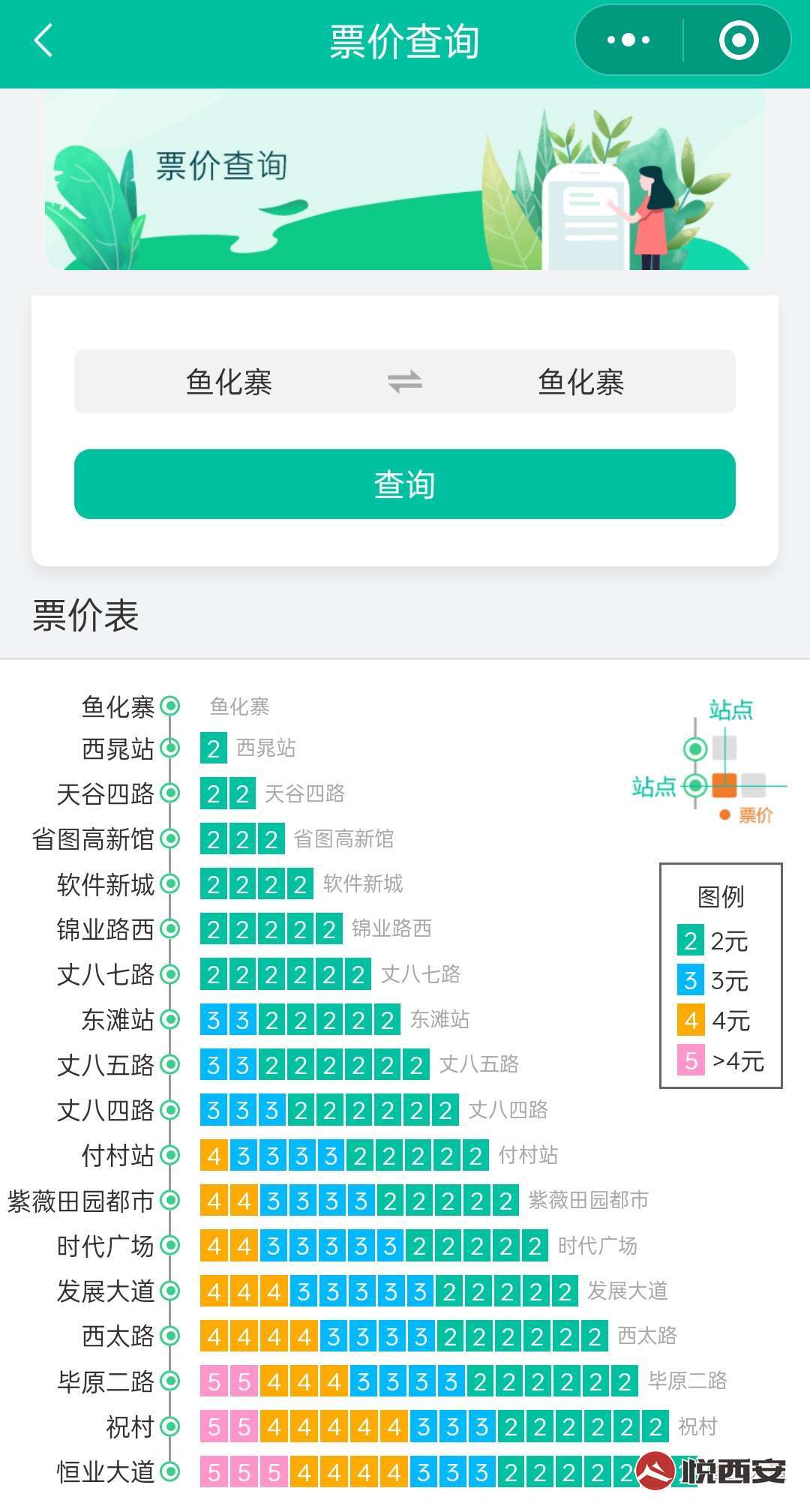Screen dimensions: 810x1512
Task: Open the mini program three-dot menu
Action: [x=628, y=40]
